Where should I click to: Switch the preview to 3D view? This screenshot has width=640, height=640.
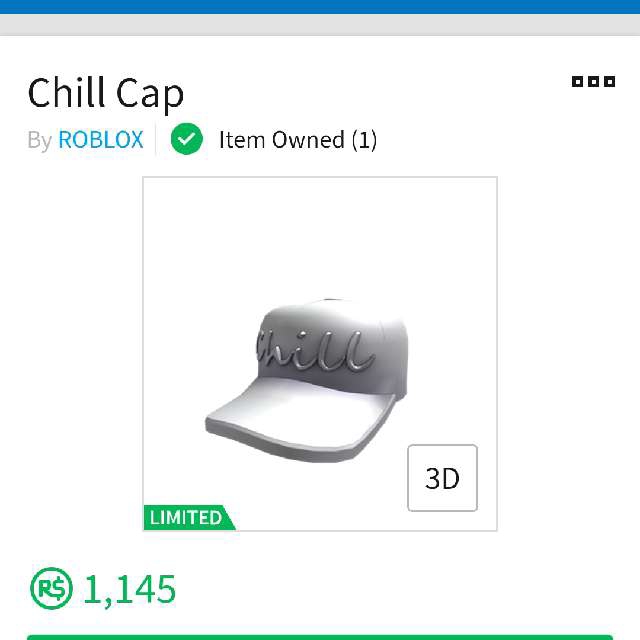[442, 478]
